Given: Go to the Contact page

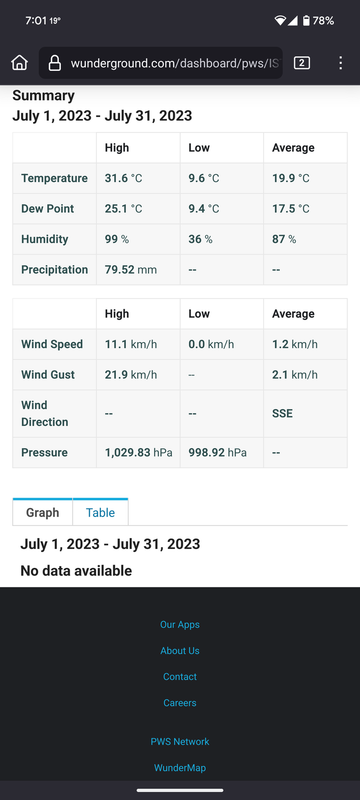Looking at the screenshot, I should (179, 677).
